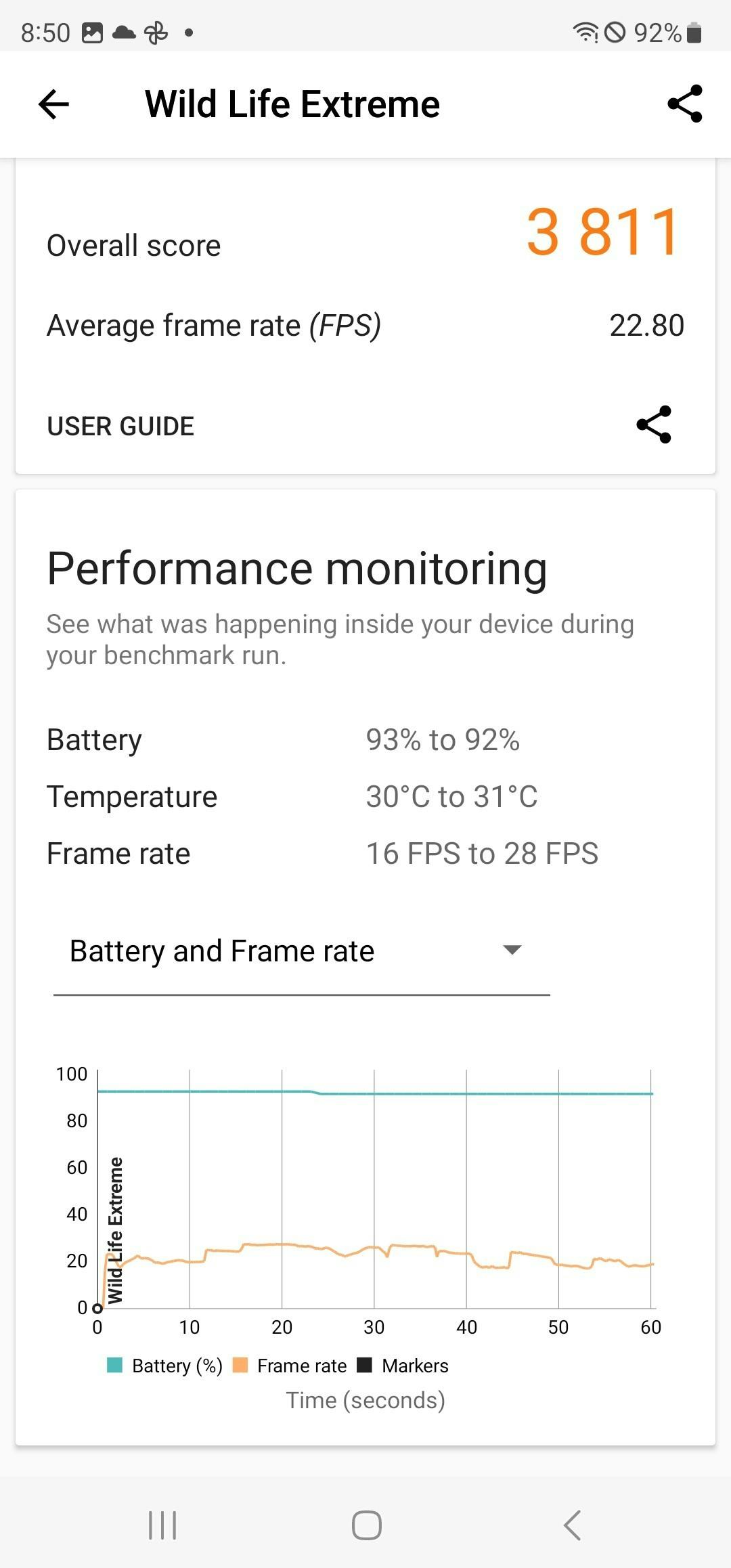Viewport: 731px width, 1568px height.
Task: Open recent apps from the navigation bar
Action: 162,1525
